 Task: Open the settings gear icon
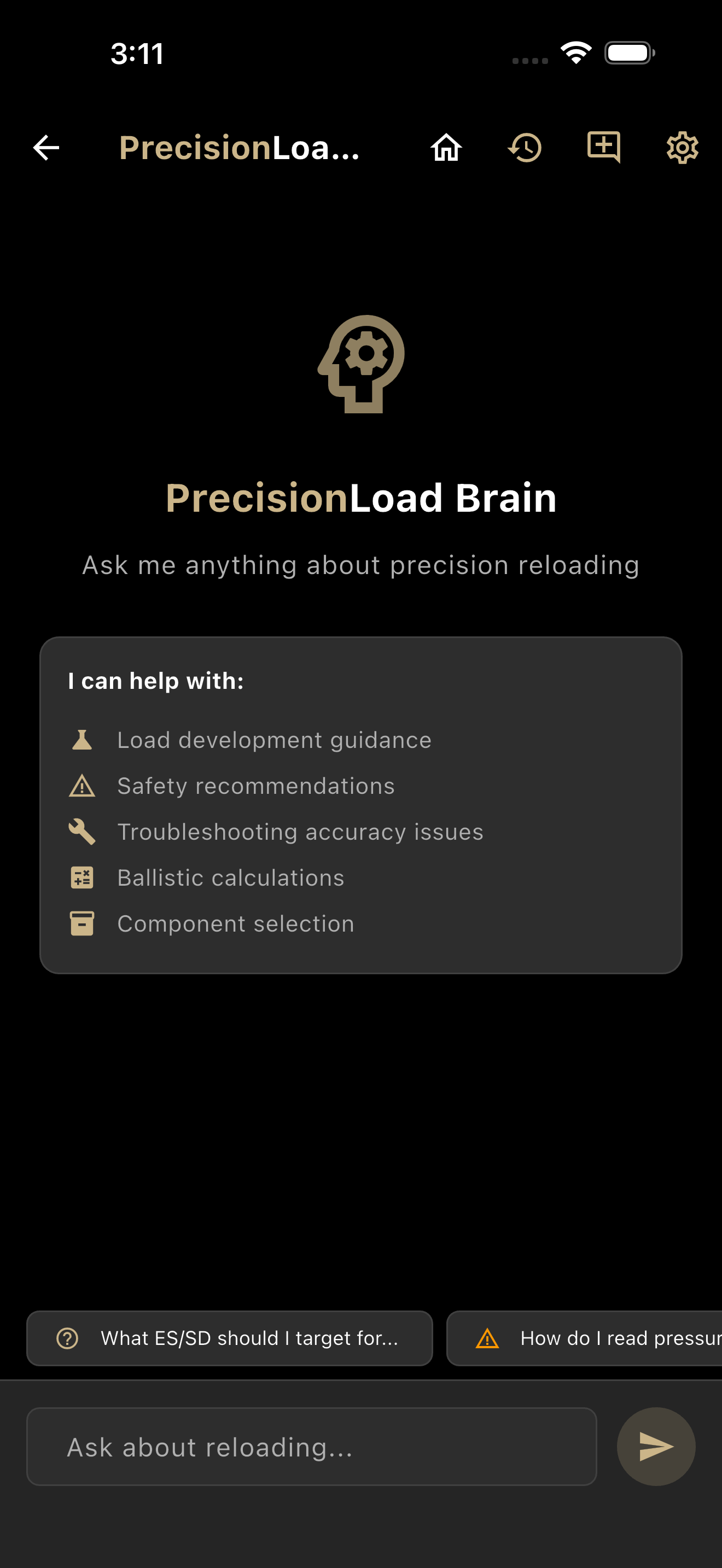pyautogui.click(x=682, y=147)
